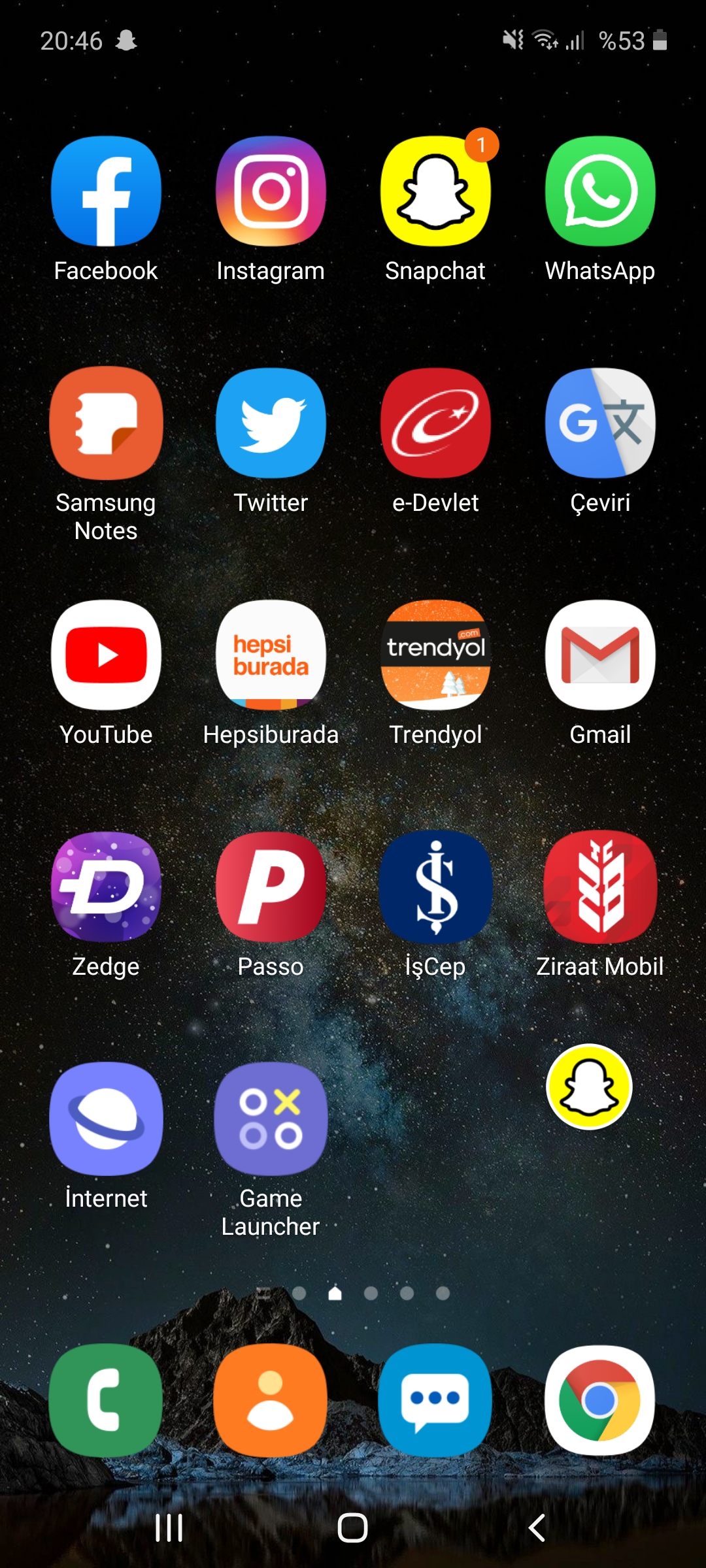Launch Samsung Notes
The width and height of the screenshot is (706, 1568).
(x=106, y=423)
